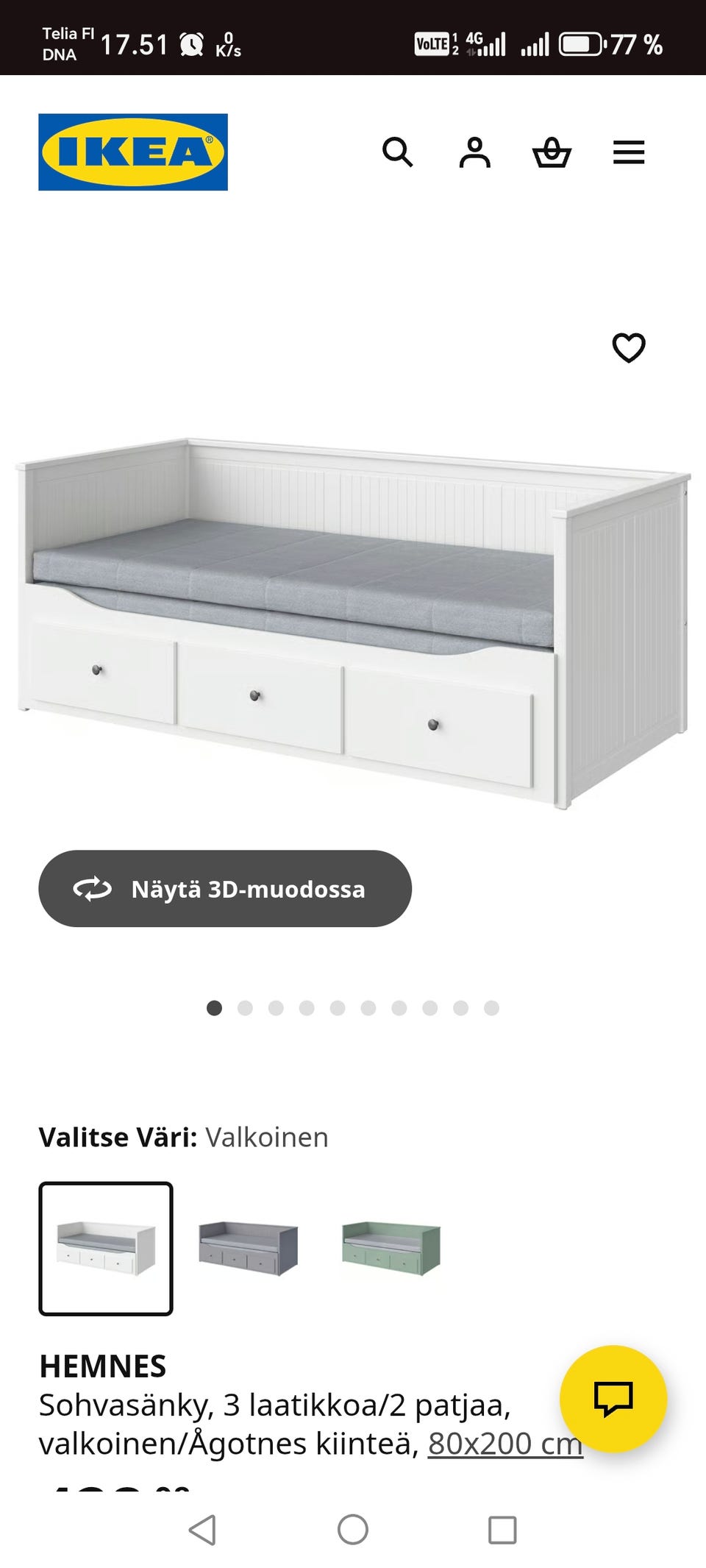Open the customer service chat bubble
This screenshot has width=706, height=1568.
click(x=616, y=1397)
